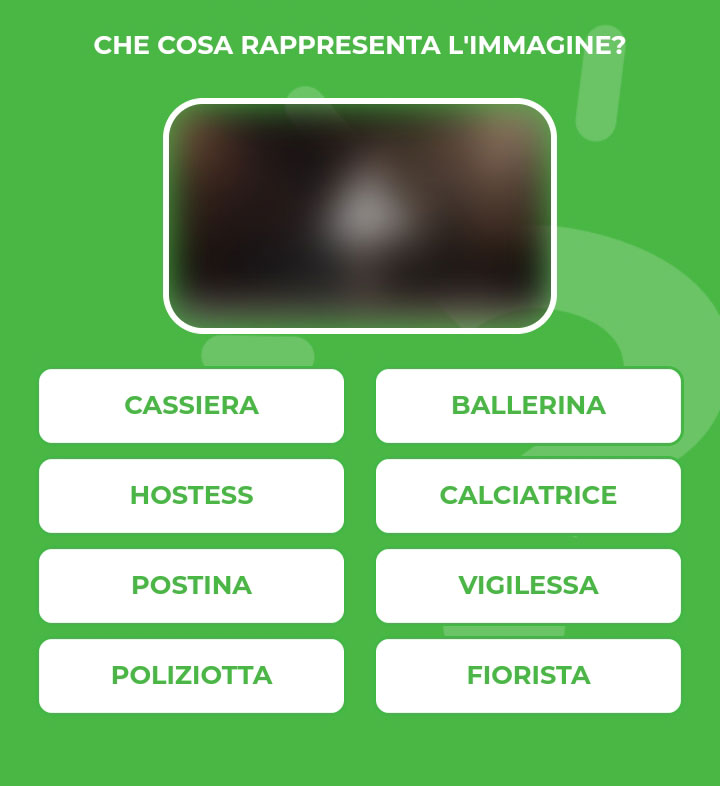Select the CASSIERA answer

[x=191, y=406]
